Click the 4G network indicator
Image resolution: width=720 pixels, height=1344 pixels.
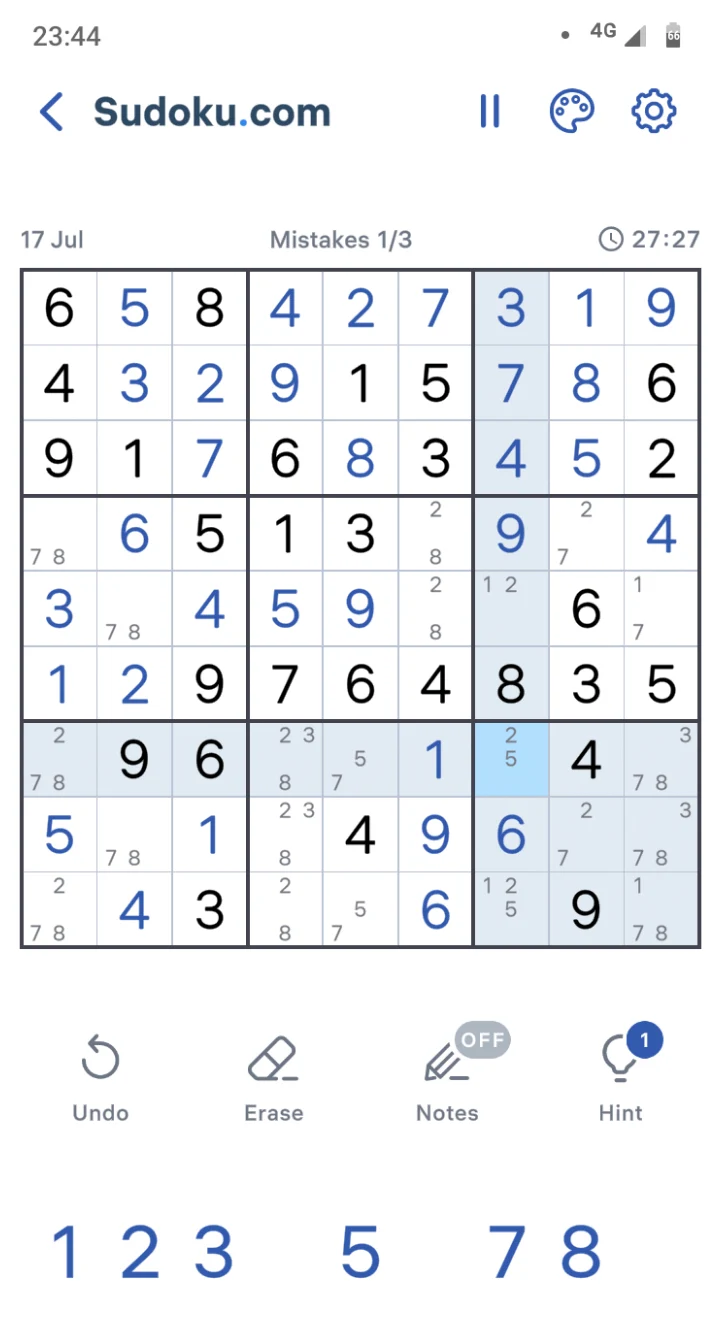(602, 31)
